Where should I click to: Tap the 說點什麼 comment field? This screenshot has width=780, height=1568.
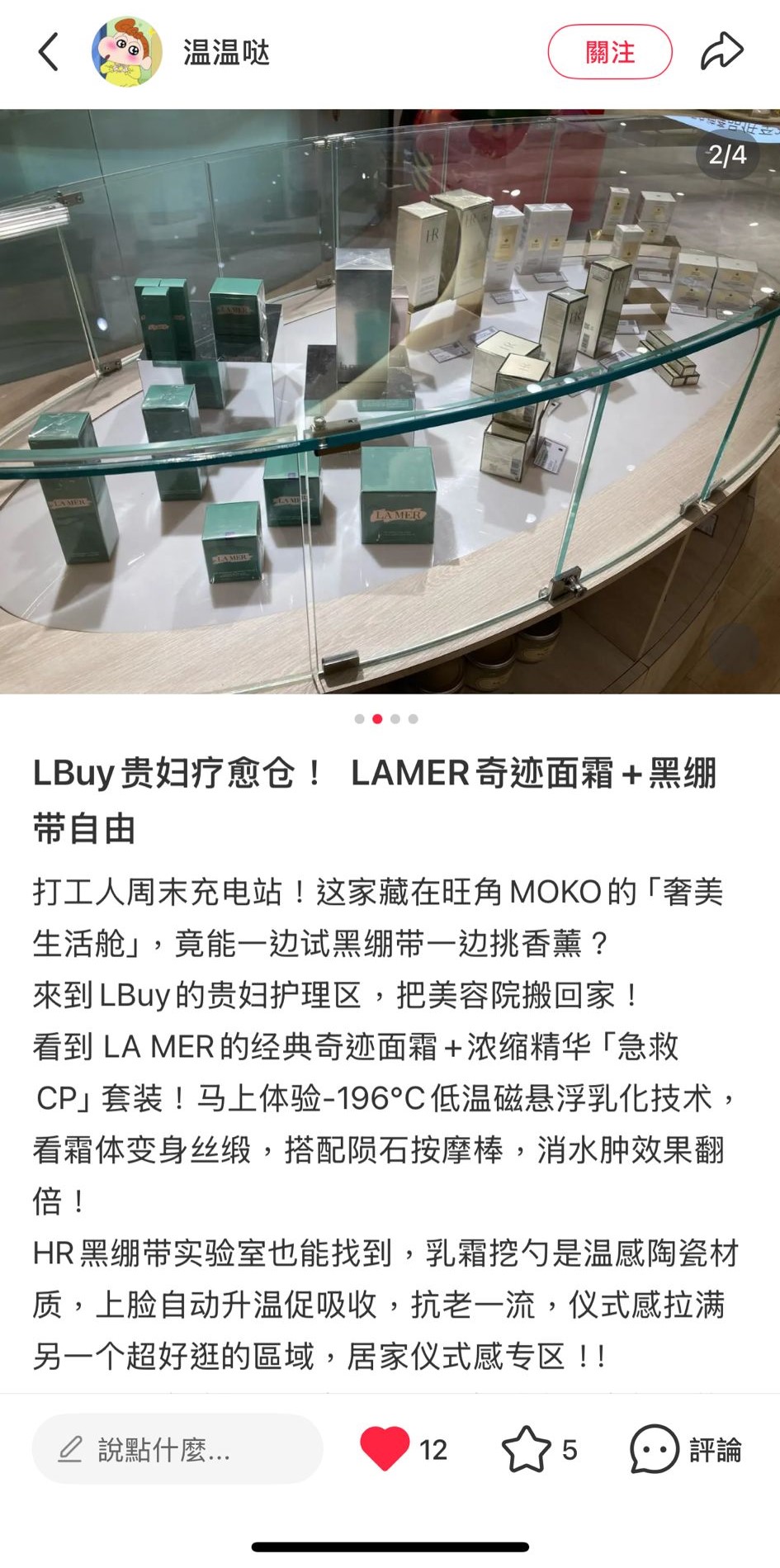(177, 1448)
